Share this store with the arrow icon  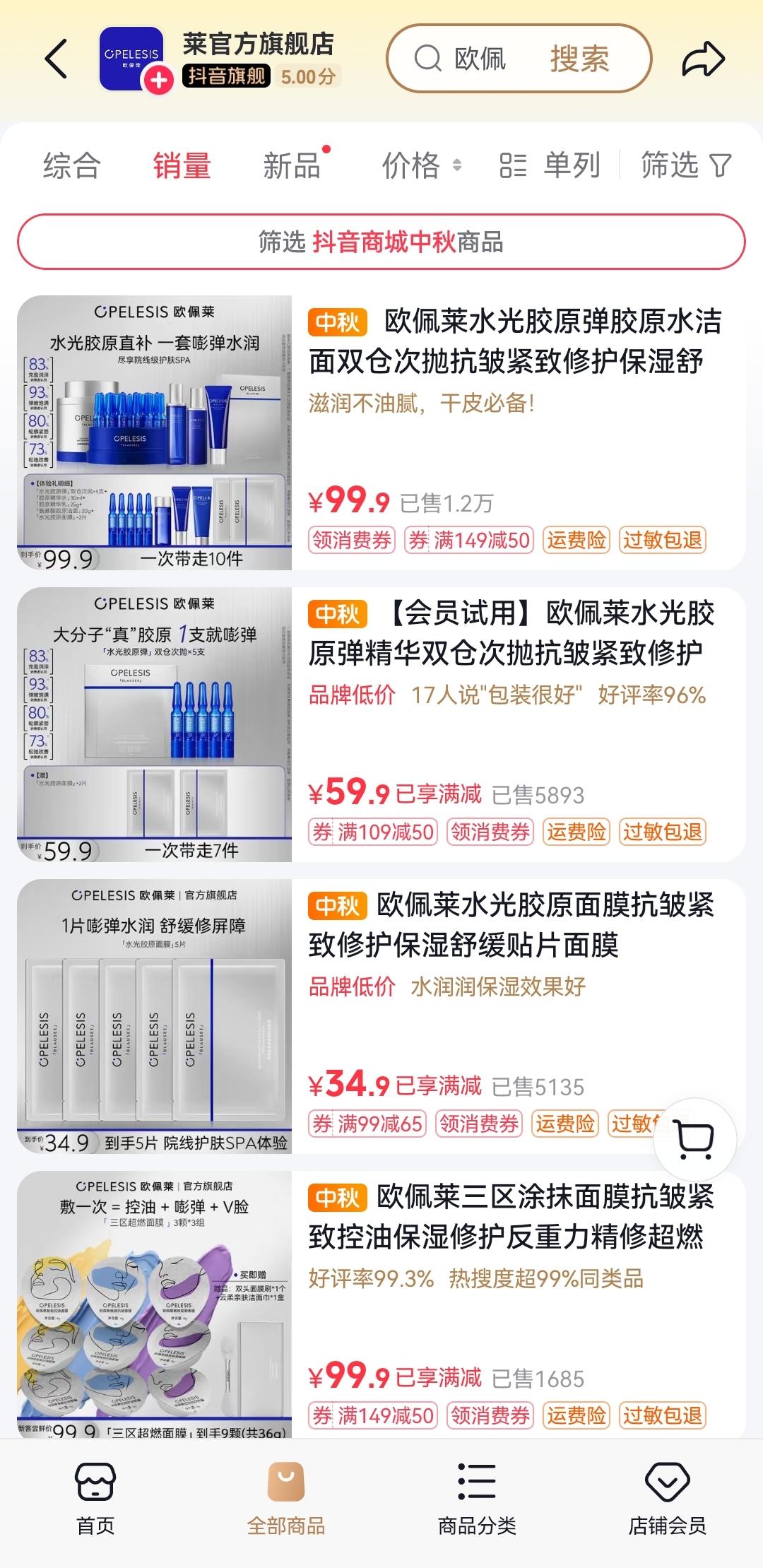click(x=703, y=59)
